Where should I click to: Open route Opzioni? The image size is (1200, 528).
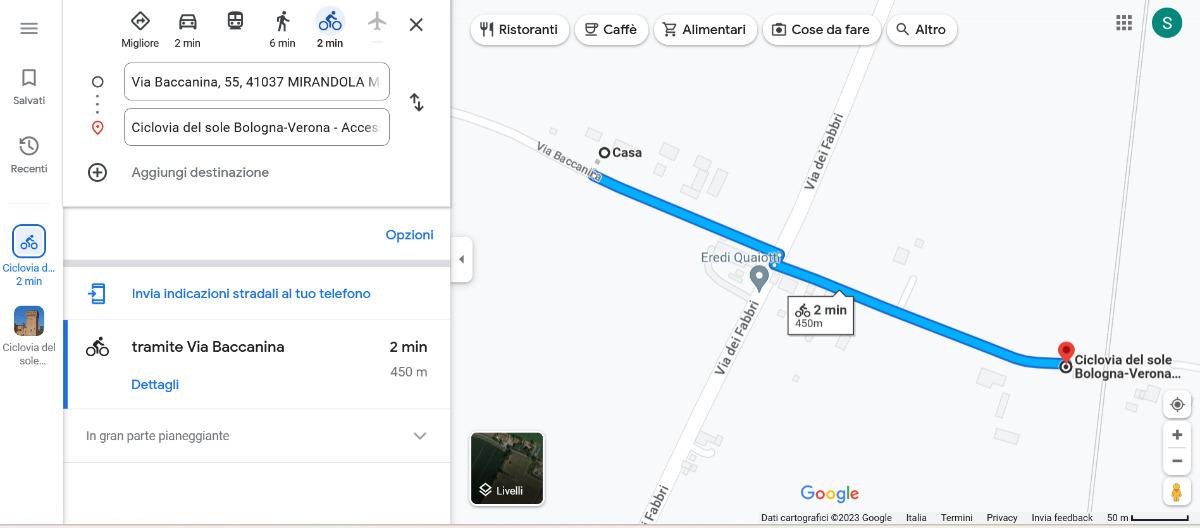(x=409, y=235)
